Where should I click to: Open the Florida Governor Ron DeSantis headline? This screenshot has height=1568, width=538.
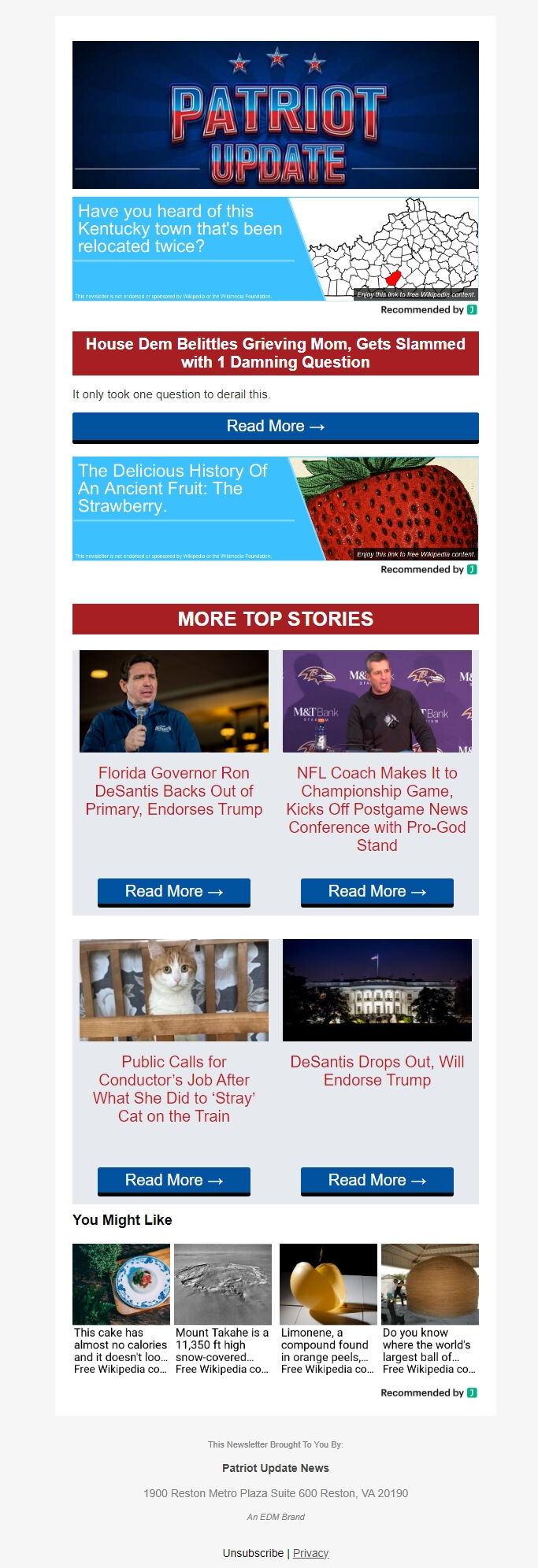click(174, 791)
